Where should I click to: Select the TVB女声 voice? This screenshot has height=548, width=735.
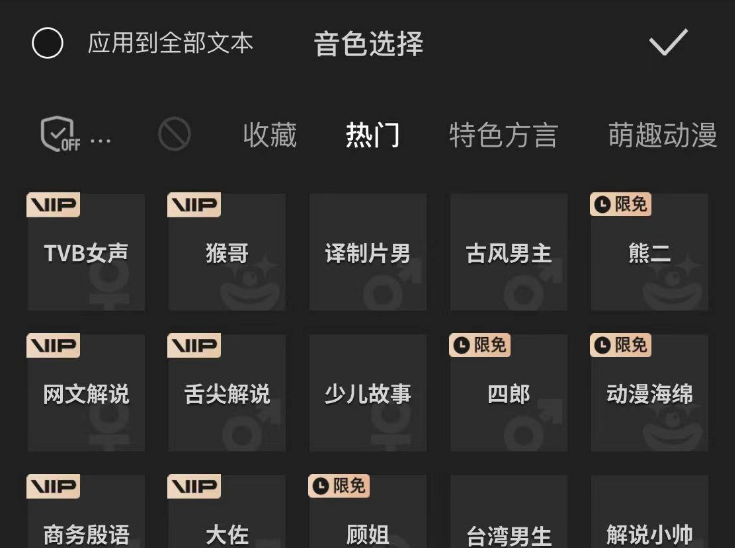tap(86, 253)
